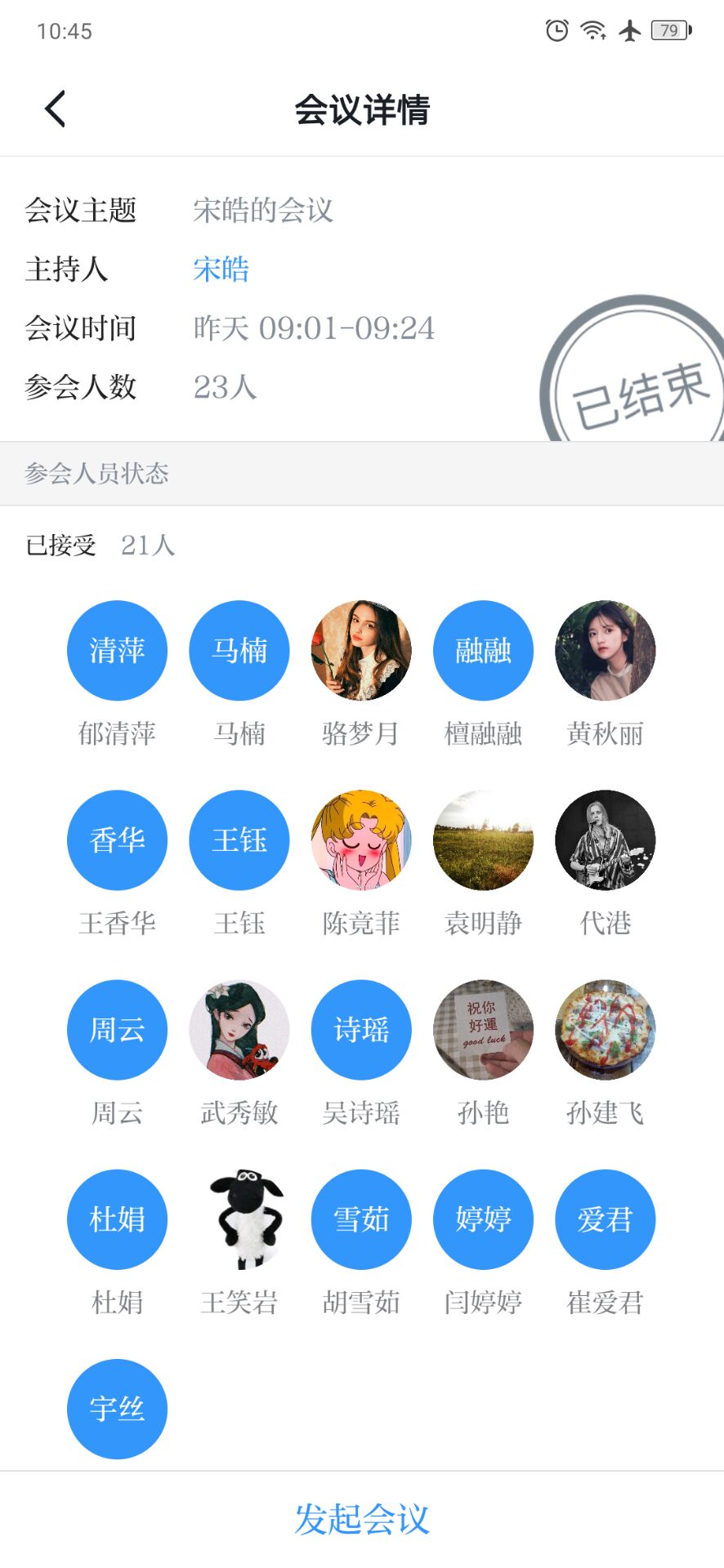Open host 宋皓's profile link
724x1568 pixels.
coord(221,269)
